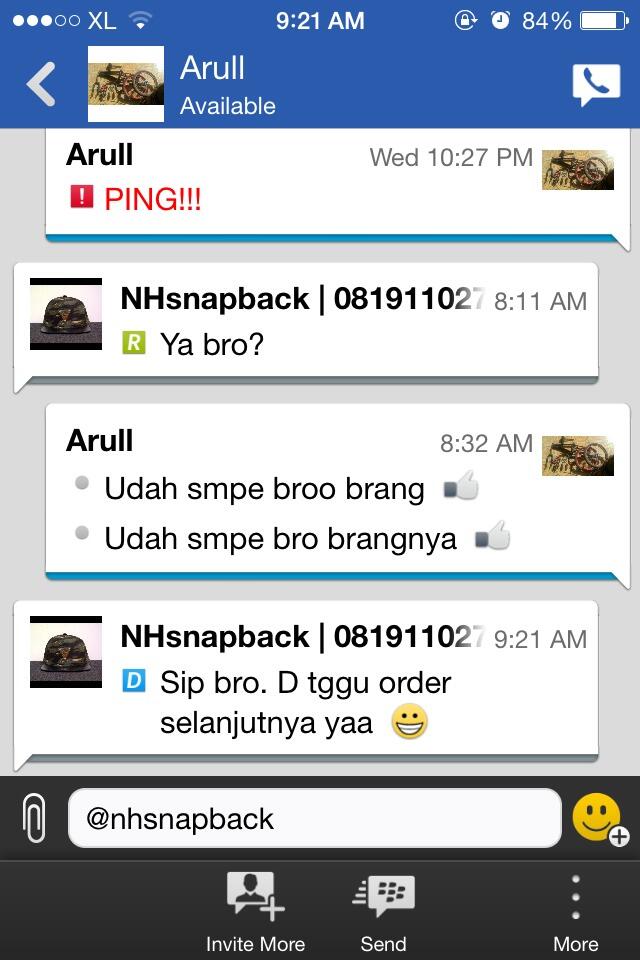This screenshot has height=960, width=640.
Task: Send the typed message
Action: pyautogui.click(x=384, y=911)
